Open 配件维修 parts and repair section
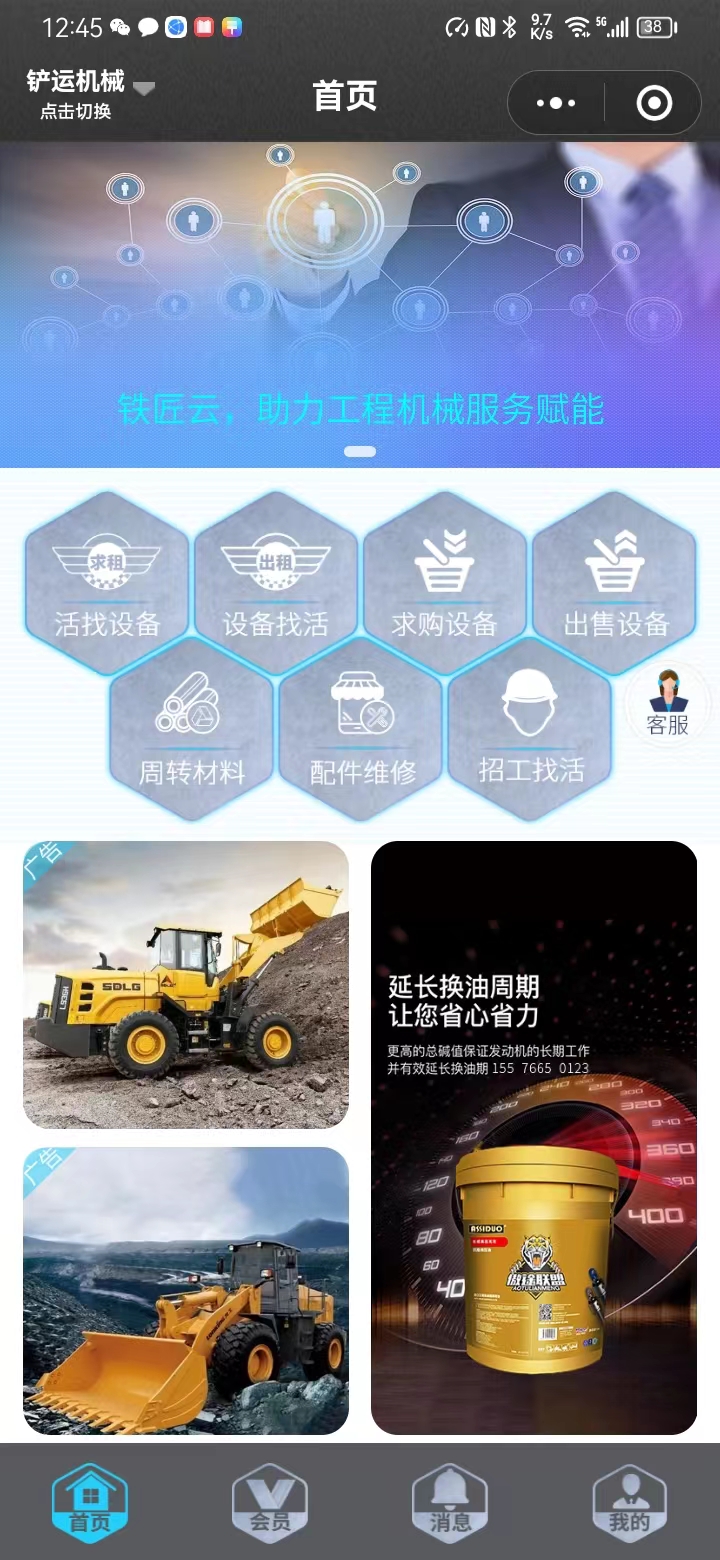Screen dimensions: 720x1560 tap(362, 730)
